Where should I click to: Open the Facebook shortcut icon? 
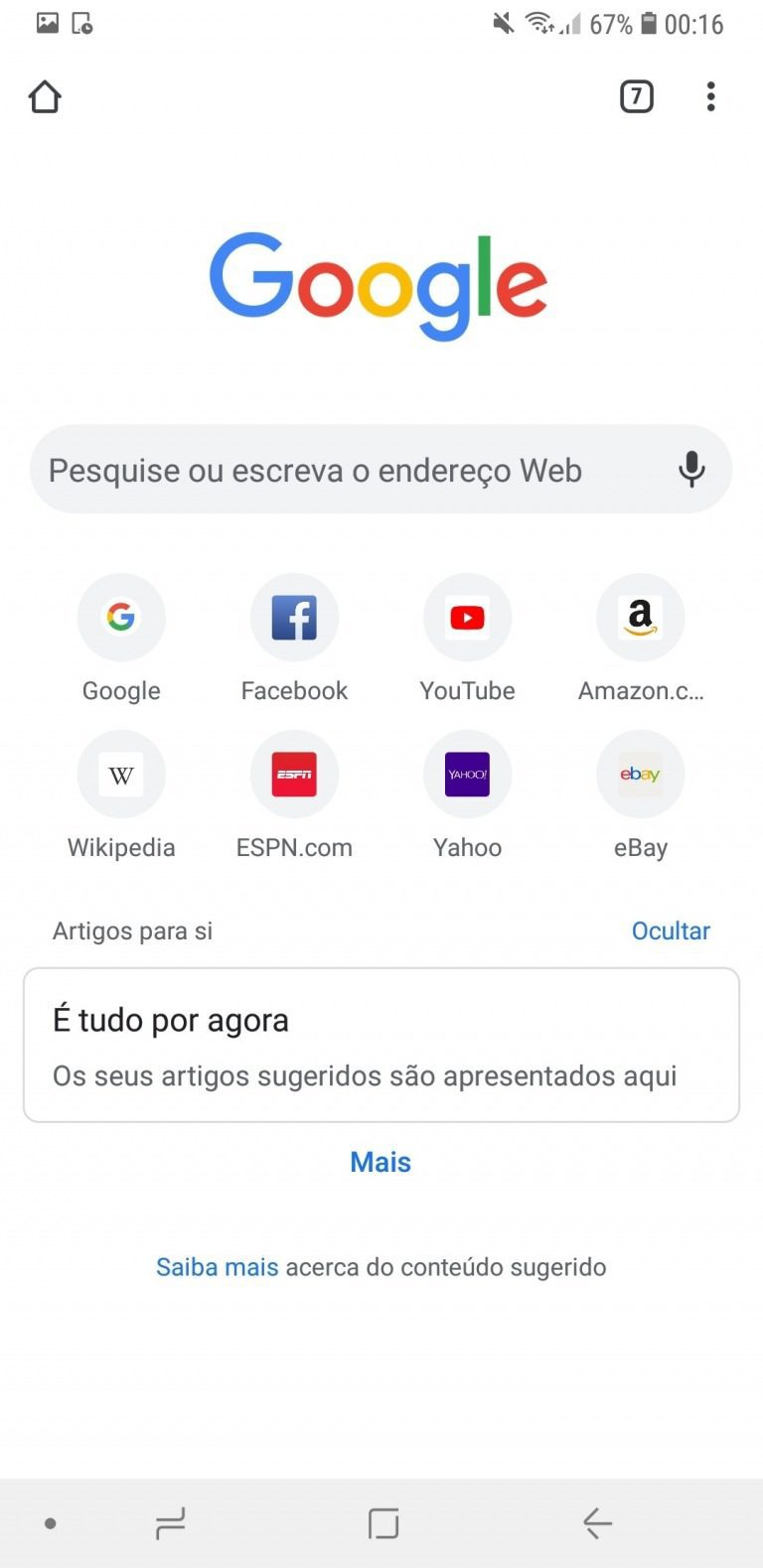(x=294, y=617)
